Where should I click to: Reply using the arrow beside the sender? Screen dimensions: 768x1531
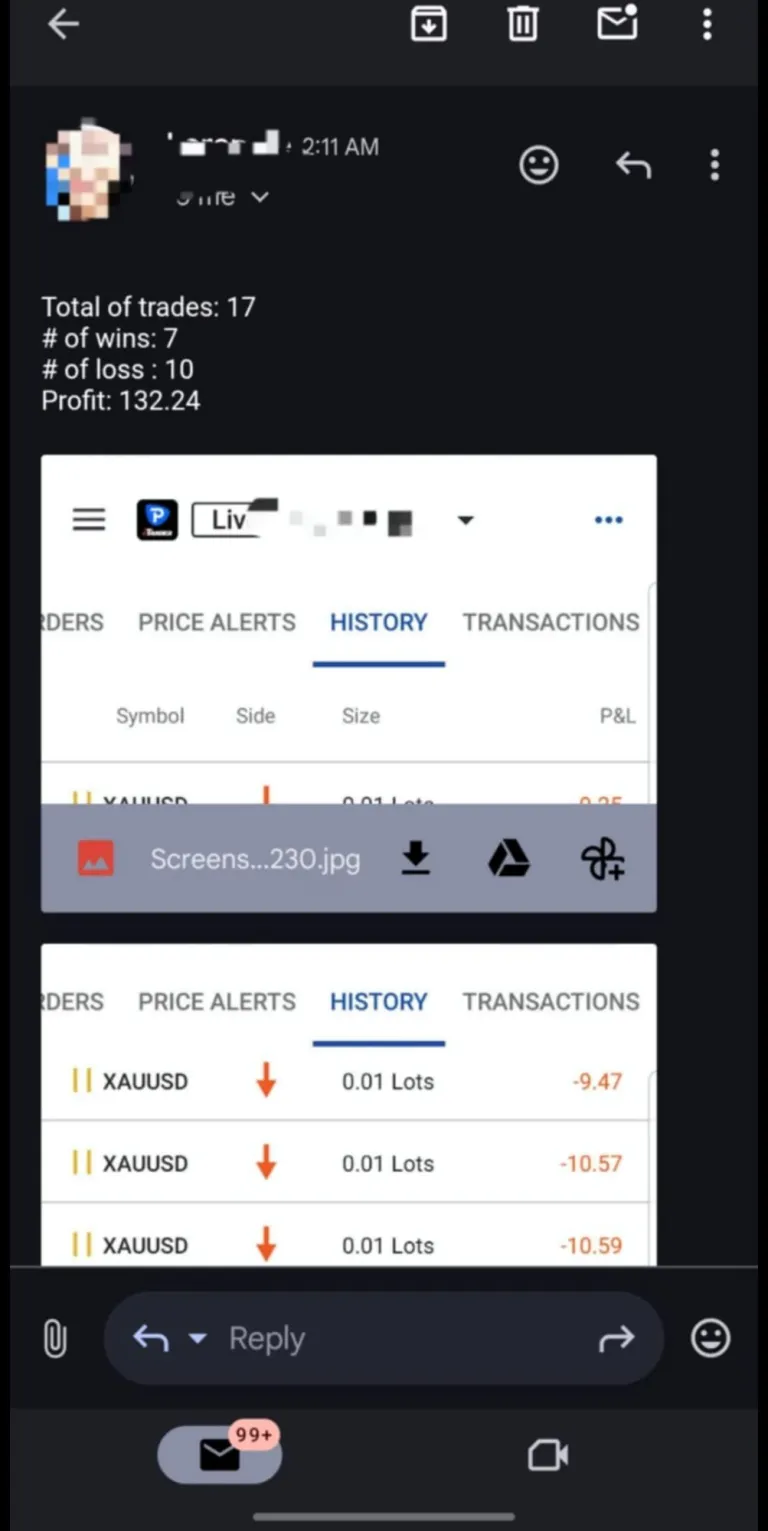[x=633, y=165]
